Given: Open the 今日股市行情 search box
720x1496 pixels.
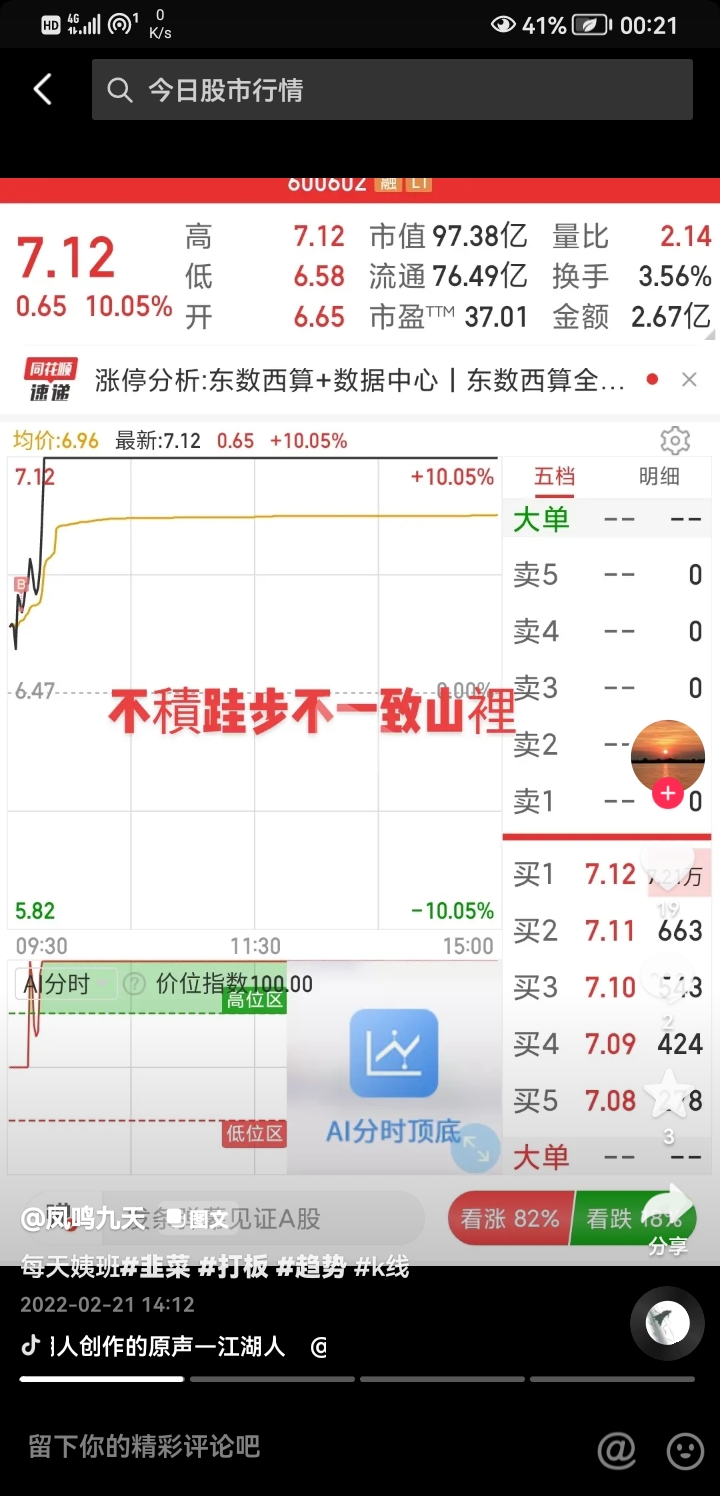Looking at the screenshot, I should point(392,90).
